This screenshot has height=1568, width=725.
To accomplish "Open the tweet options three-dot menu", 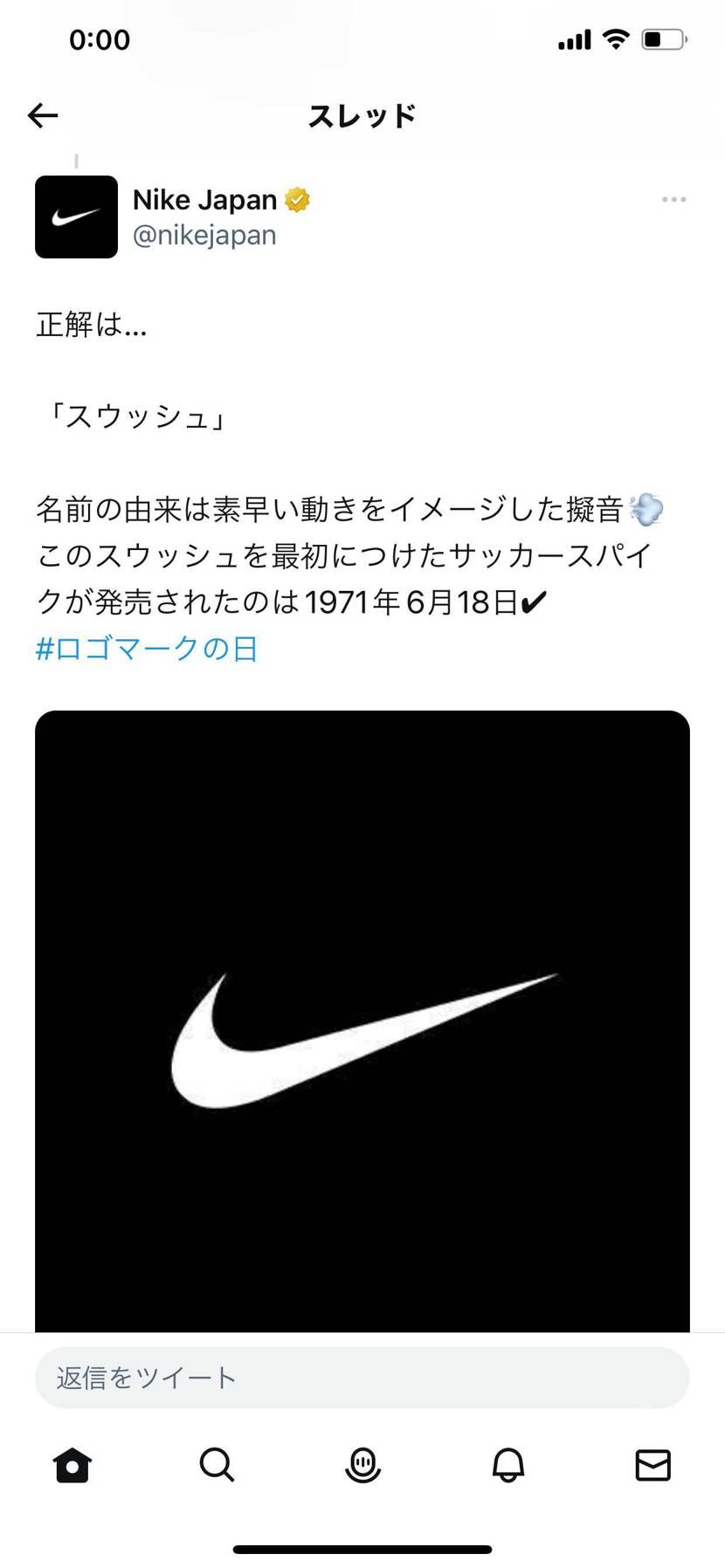I will (x=673, y=199).
